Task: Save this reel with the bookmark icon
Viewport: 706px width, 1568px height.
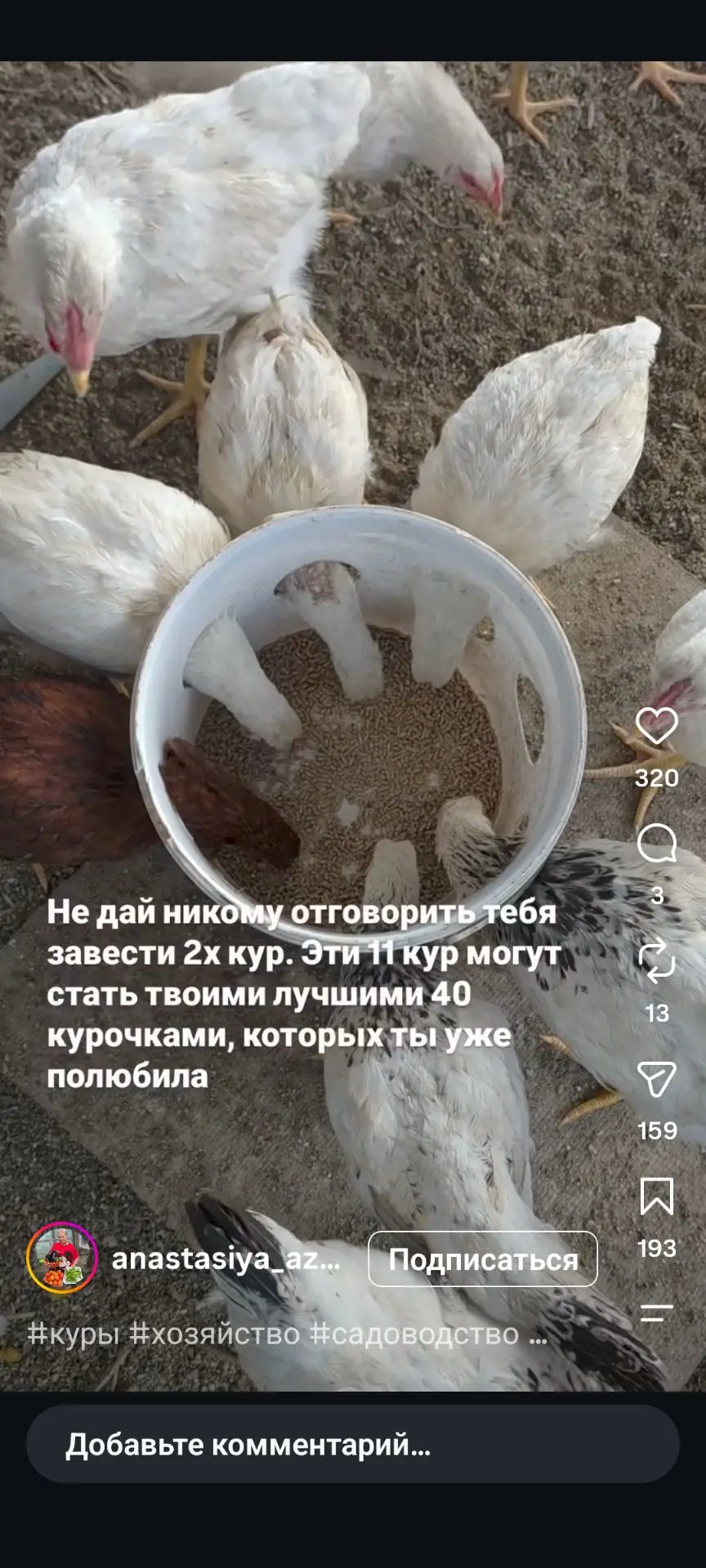Action: (657, 1196)
